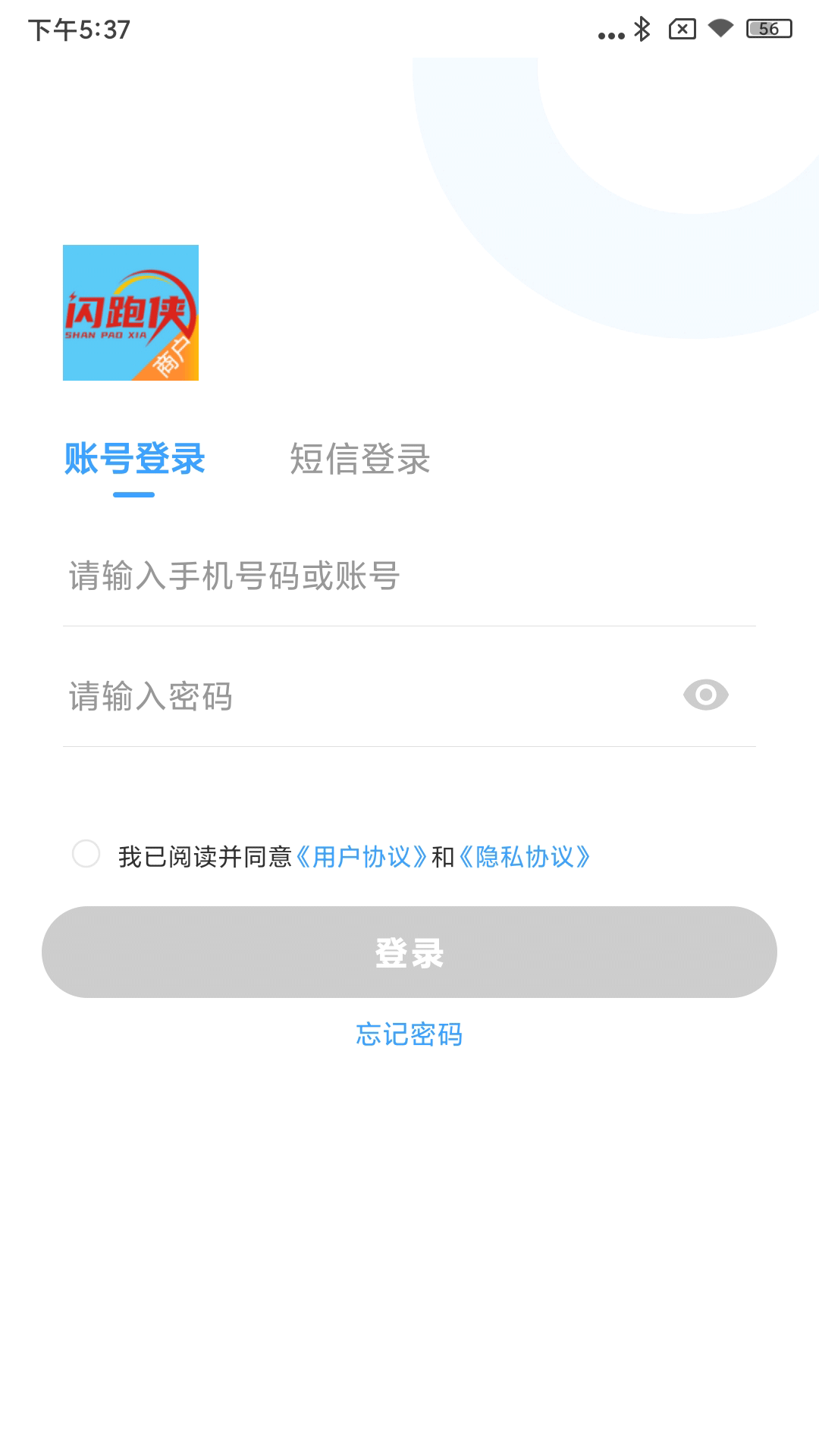Enable the agreement consent checkbox
819x1456 pixels.
[87, 855]
